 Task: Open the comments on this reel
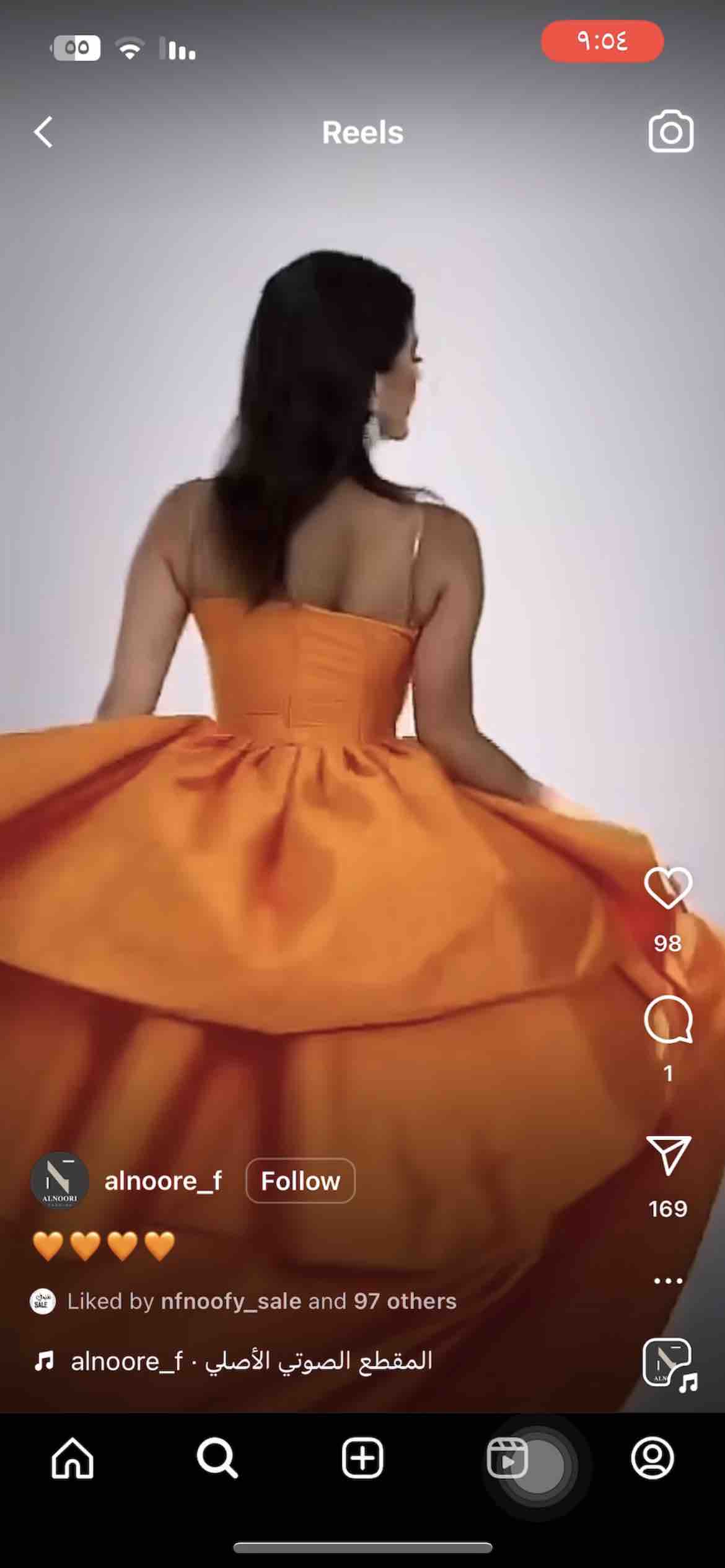[668, 1020]
